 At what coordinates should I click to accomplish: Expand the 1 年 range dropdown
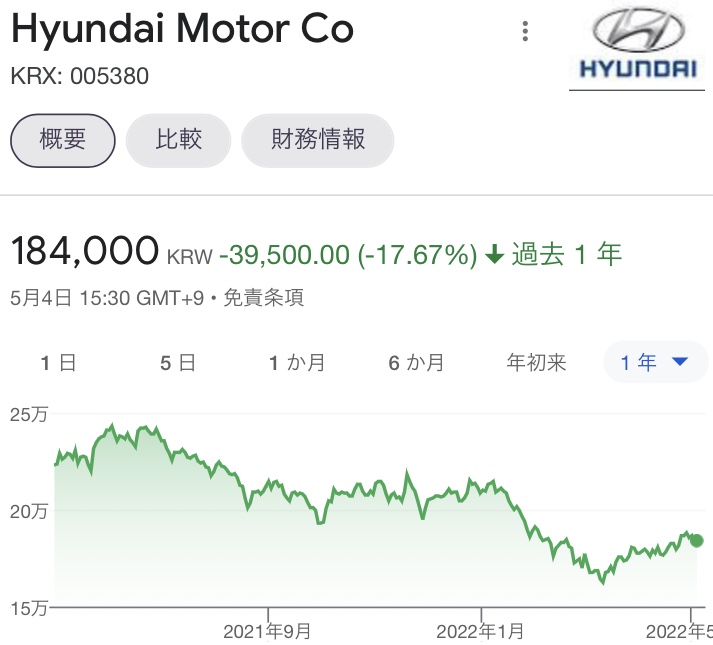pyautogui.click(x=655, y=362)
